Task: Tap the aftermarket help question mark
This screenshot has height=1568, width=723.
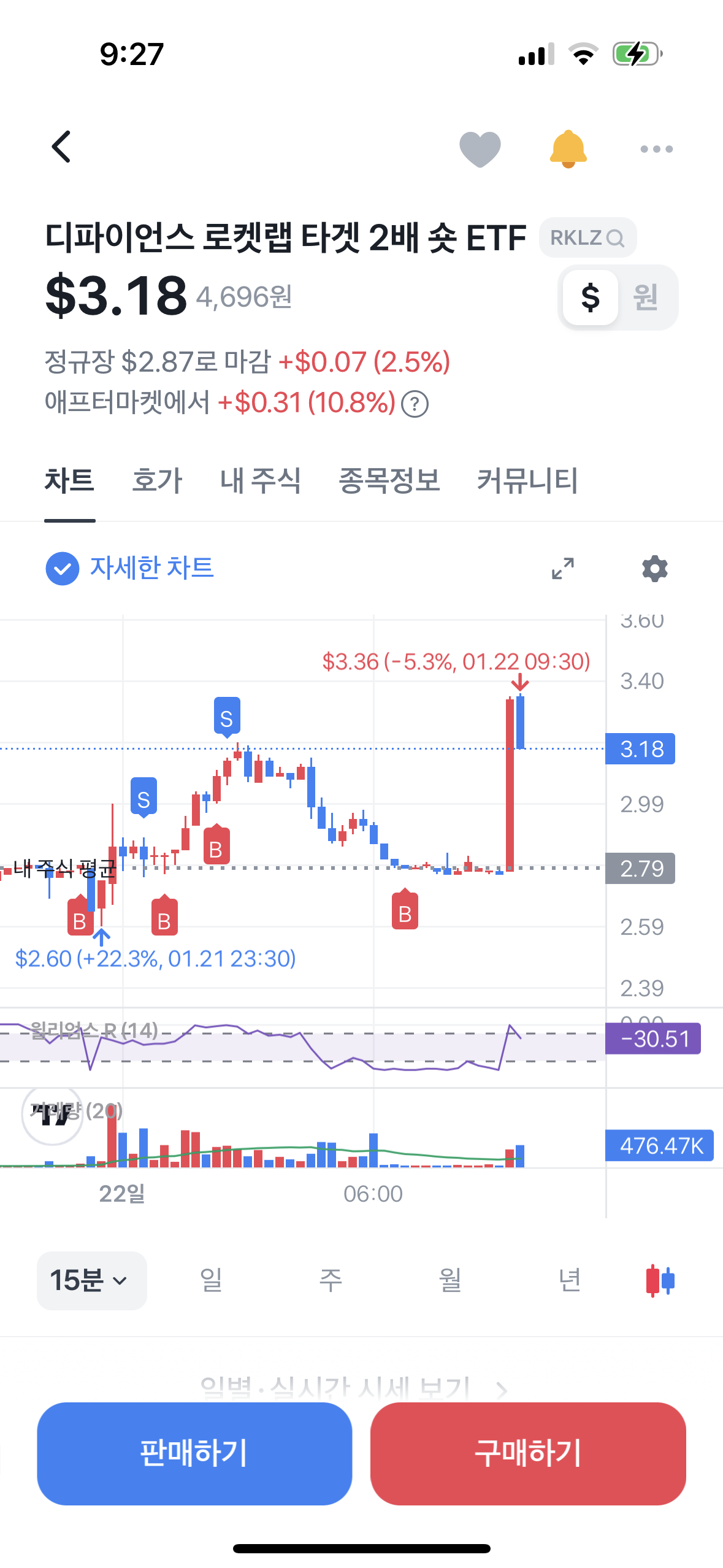Action: click(415, 404)
